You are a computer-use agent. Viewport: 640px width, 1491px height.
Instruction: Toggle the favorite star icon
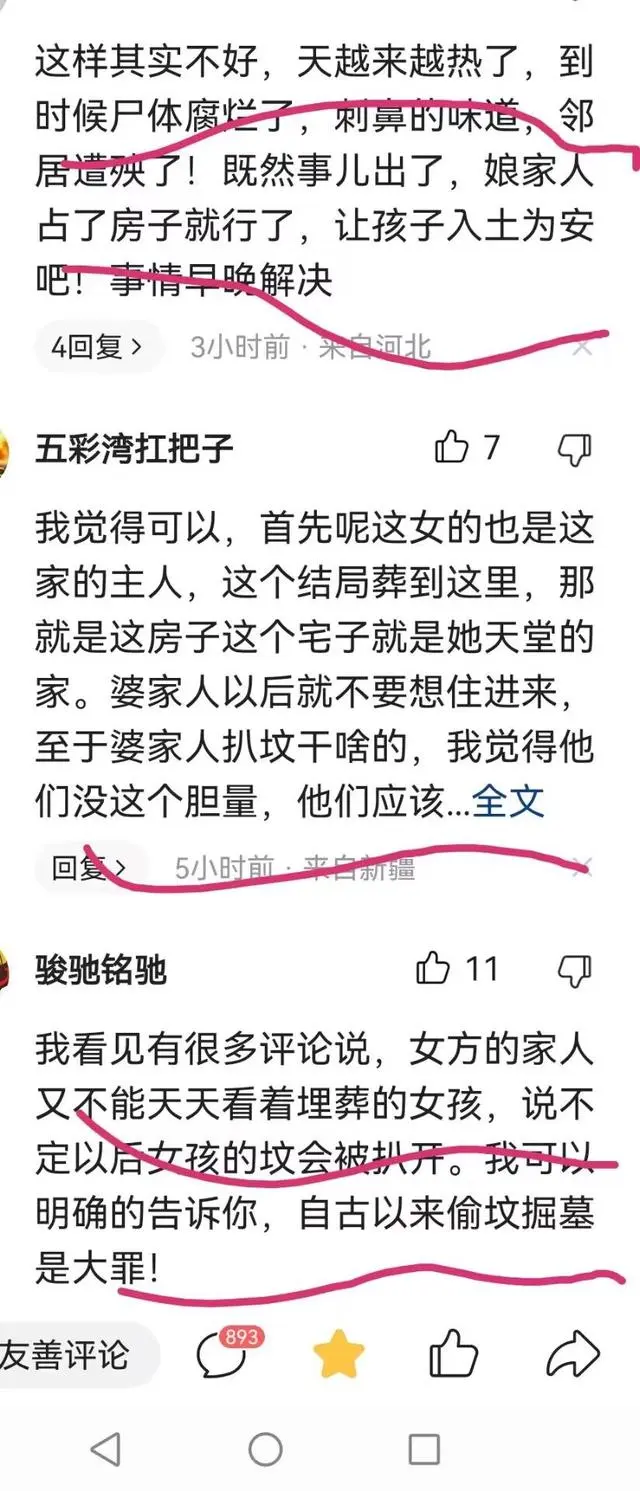pos(339,1355)
